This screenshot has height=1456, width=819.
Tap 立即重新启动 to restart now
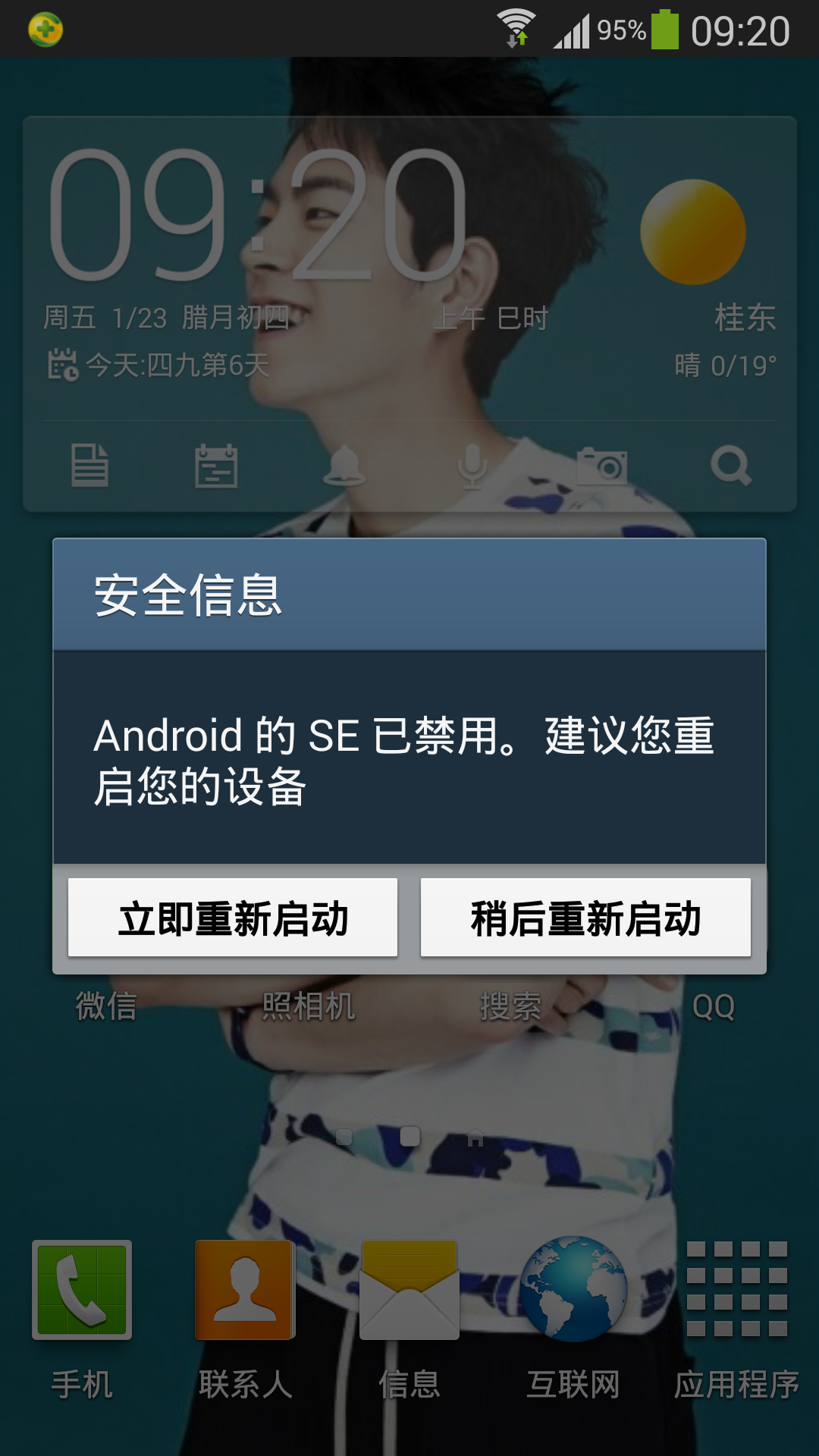[x=233, y=918]
